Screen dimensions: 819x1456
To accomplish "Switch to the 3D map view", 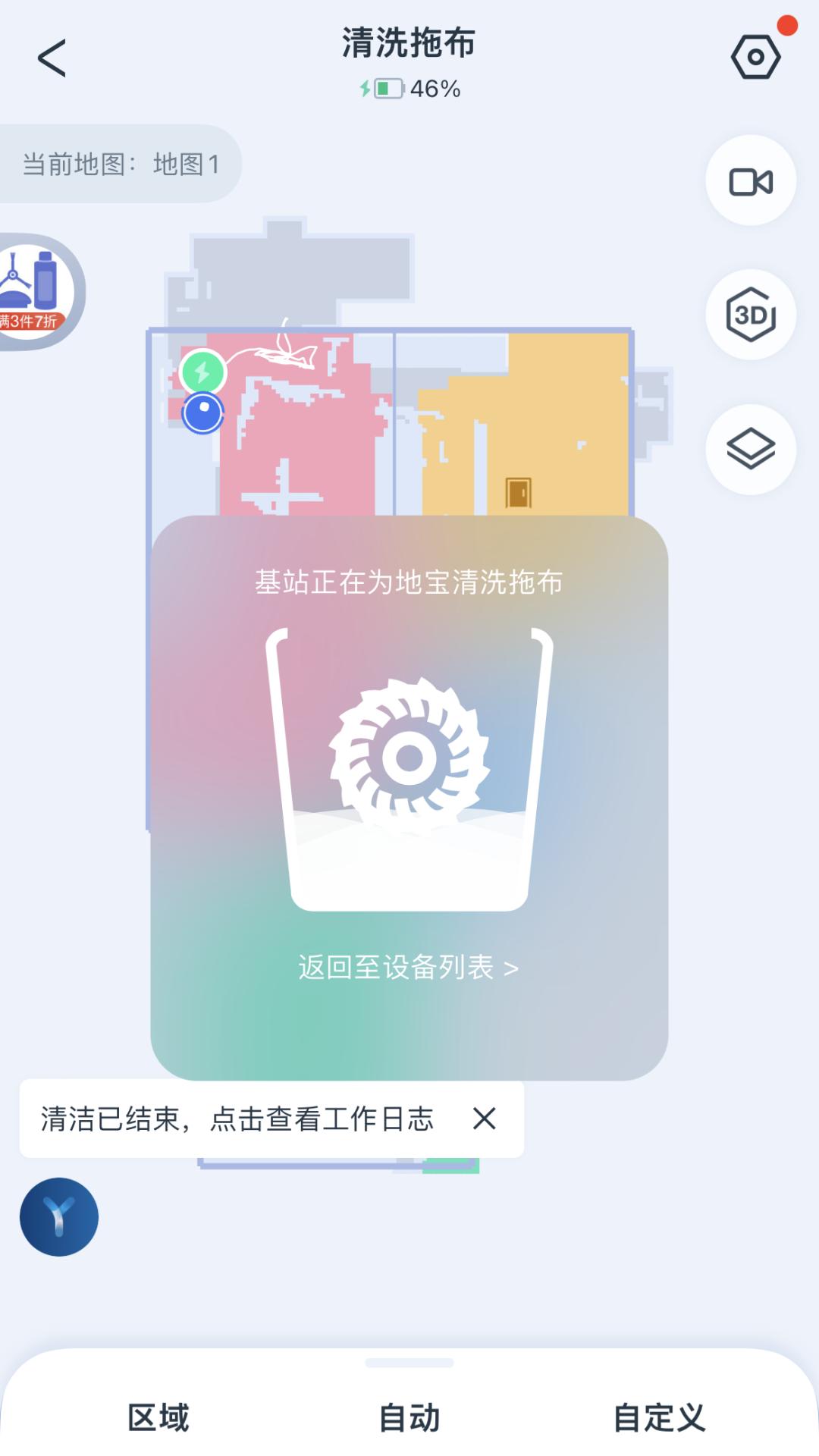I will [751, 315].
